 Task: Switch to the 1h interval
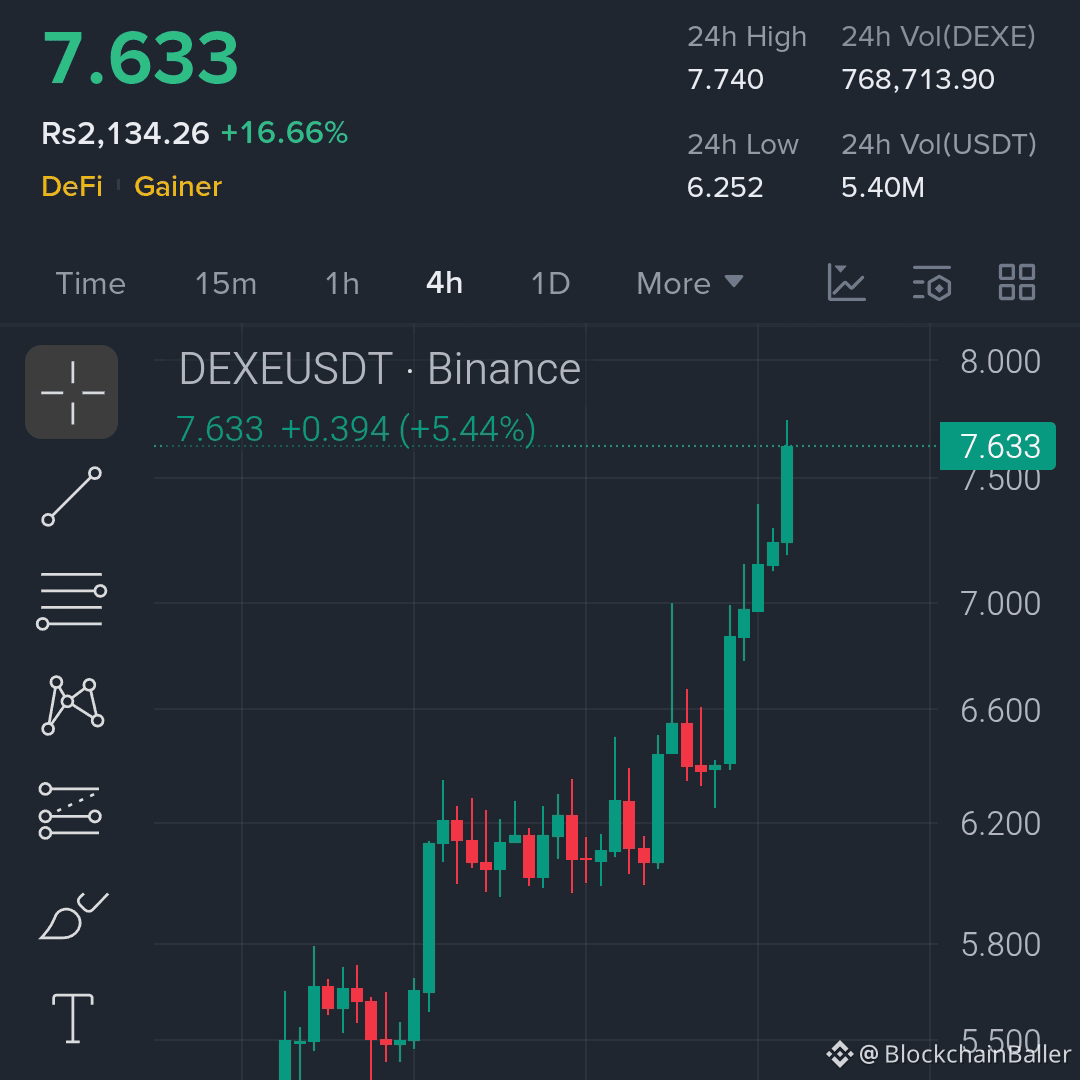tap(342, 284)
